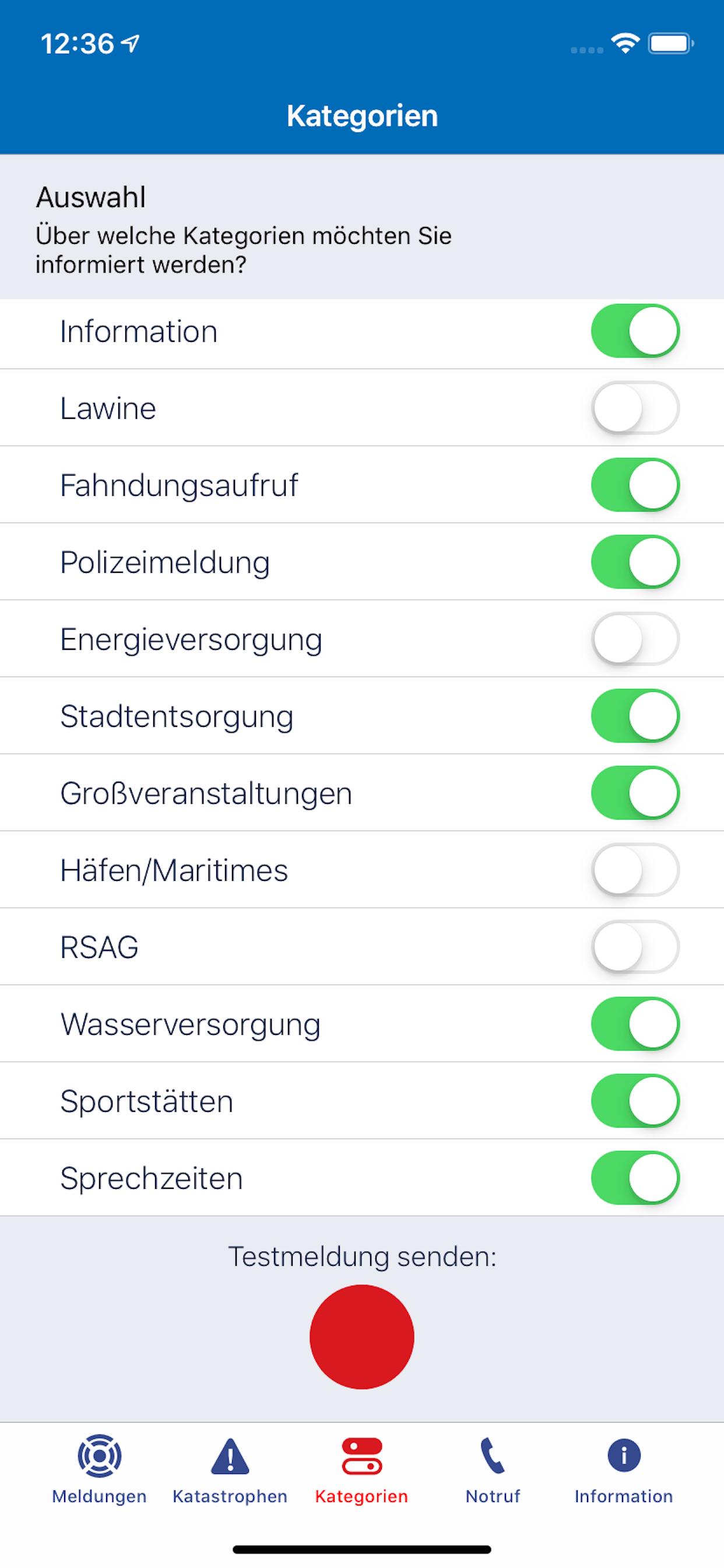Screen dimensions: 724x1568
Task: Enable the RSAG switch
Action: 635,947
